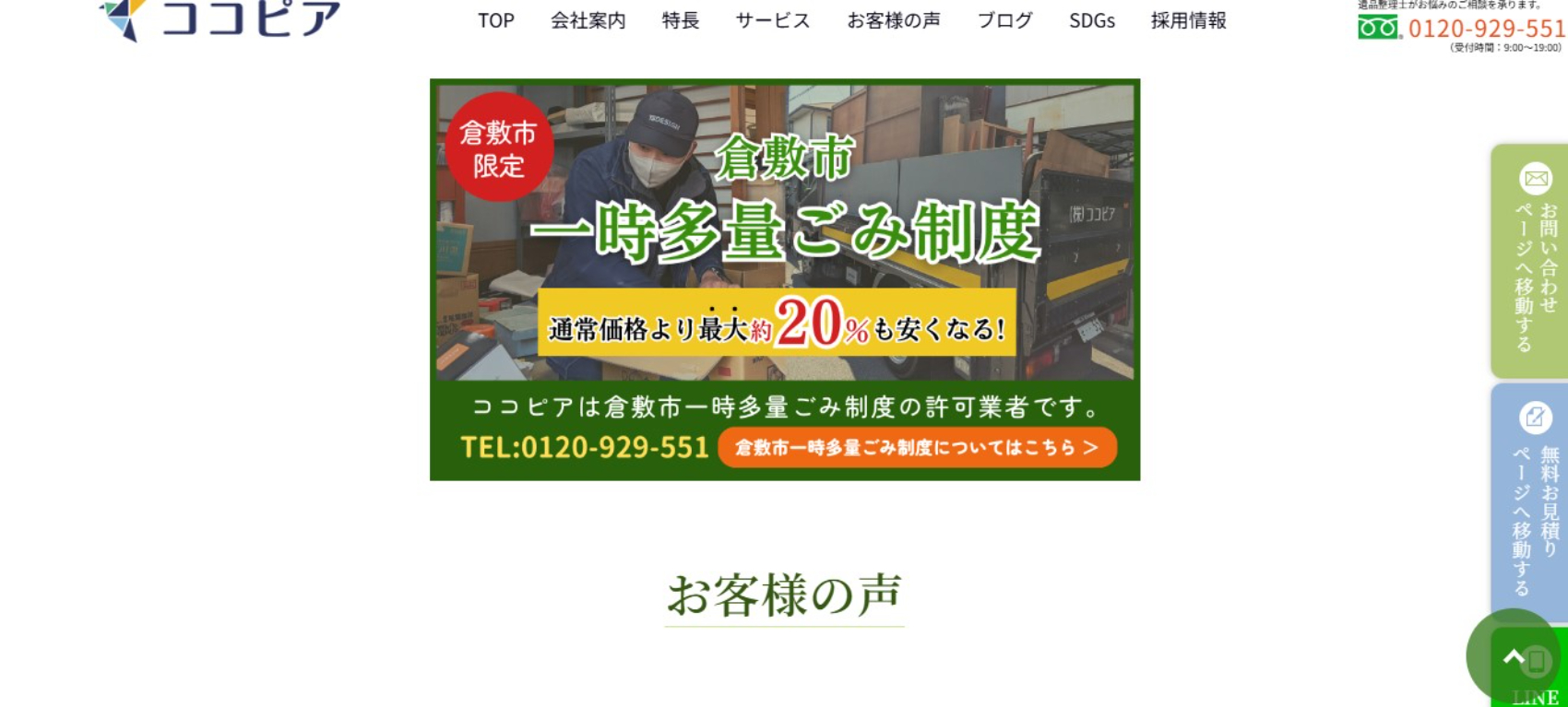Call the toll-free number 0120-929-551
The image size is (1568, 707).
point(1485,29)
